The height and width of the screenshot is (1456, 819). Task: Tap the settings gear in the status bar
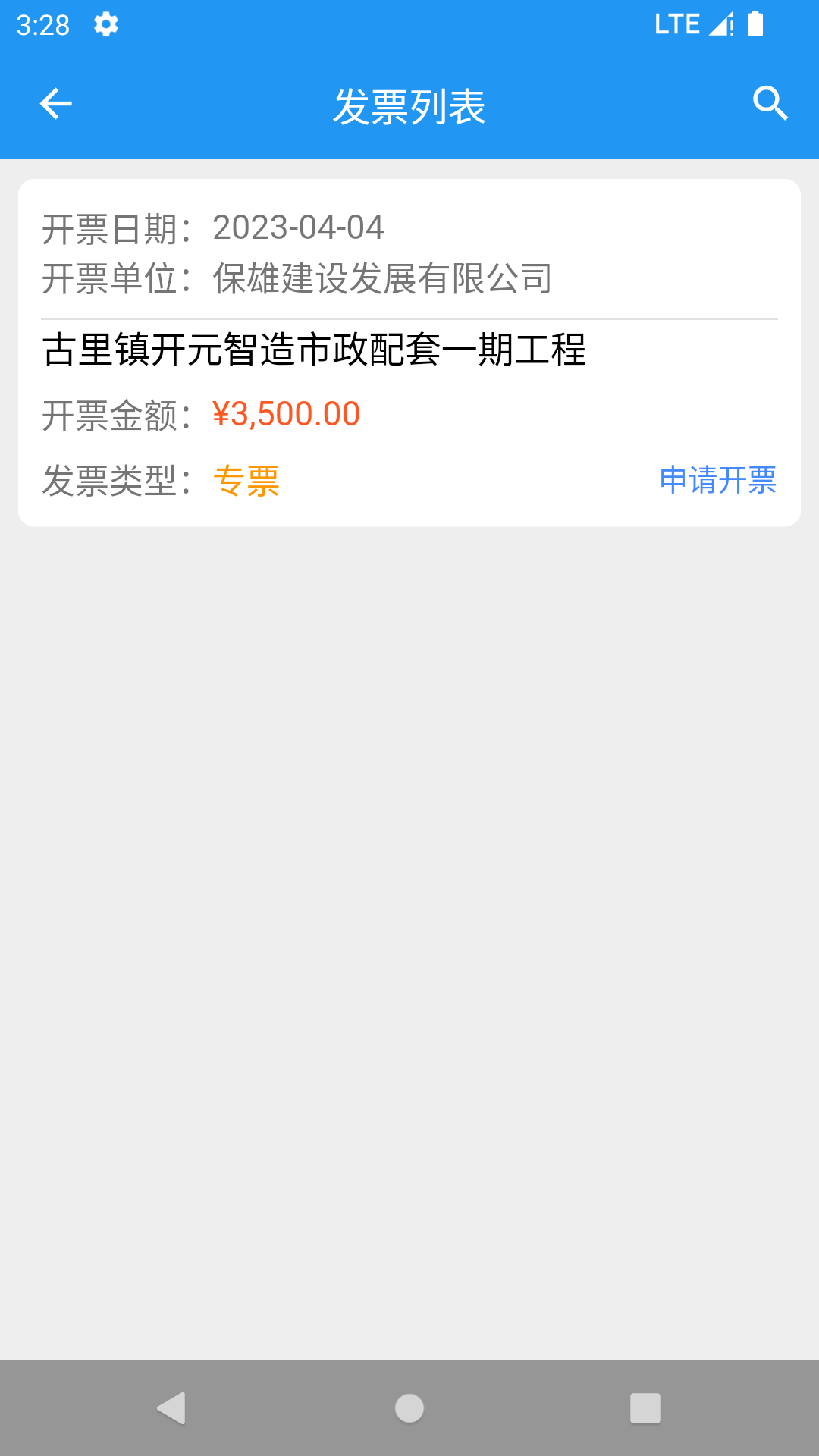point(105,24)
